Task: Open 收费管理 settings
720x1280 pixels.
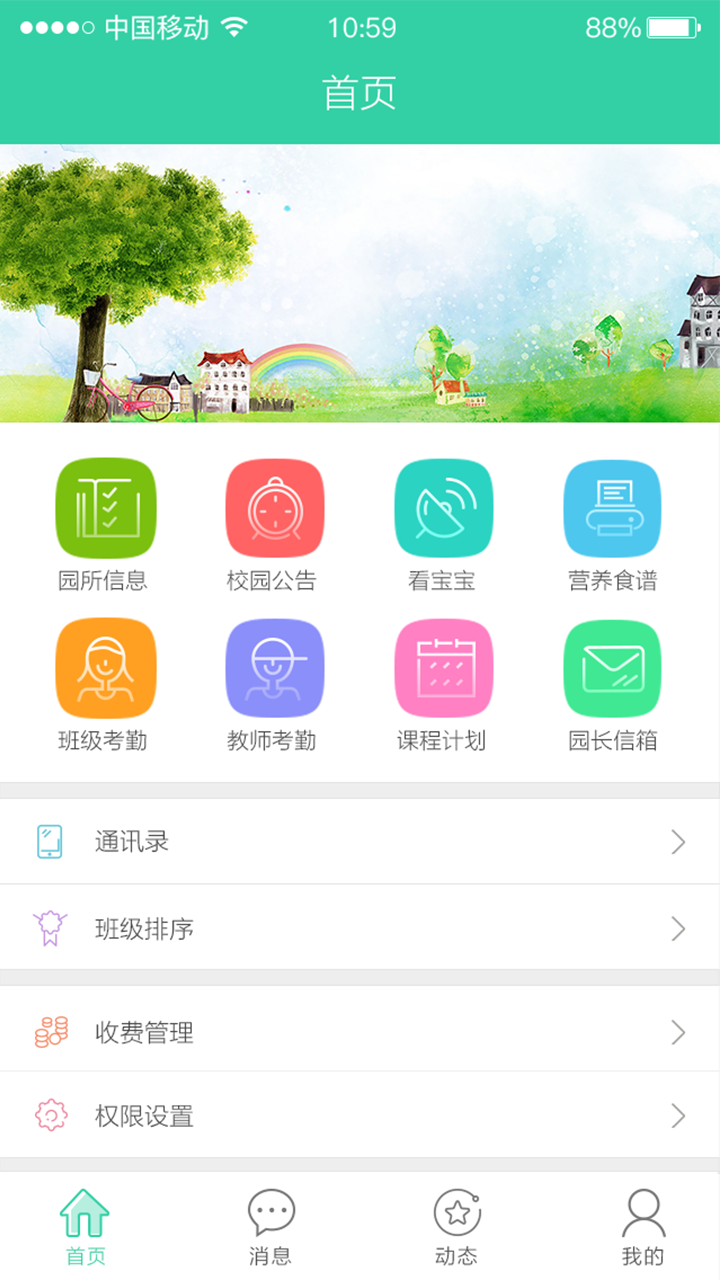Action: [360, 1032]
